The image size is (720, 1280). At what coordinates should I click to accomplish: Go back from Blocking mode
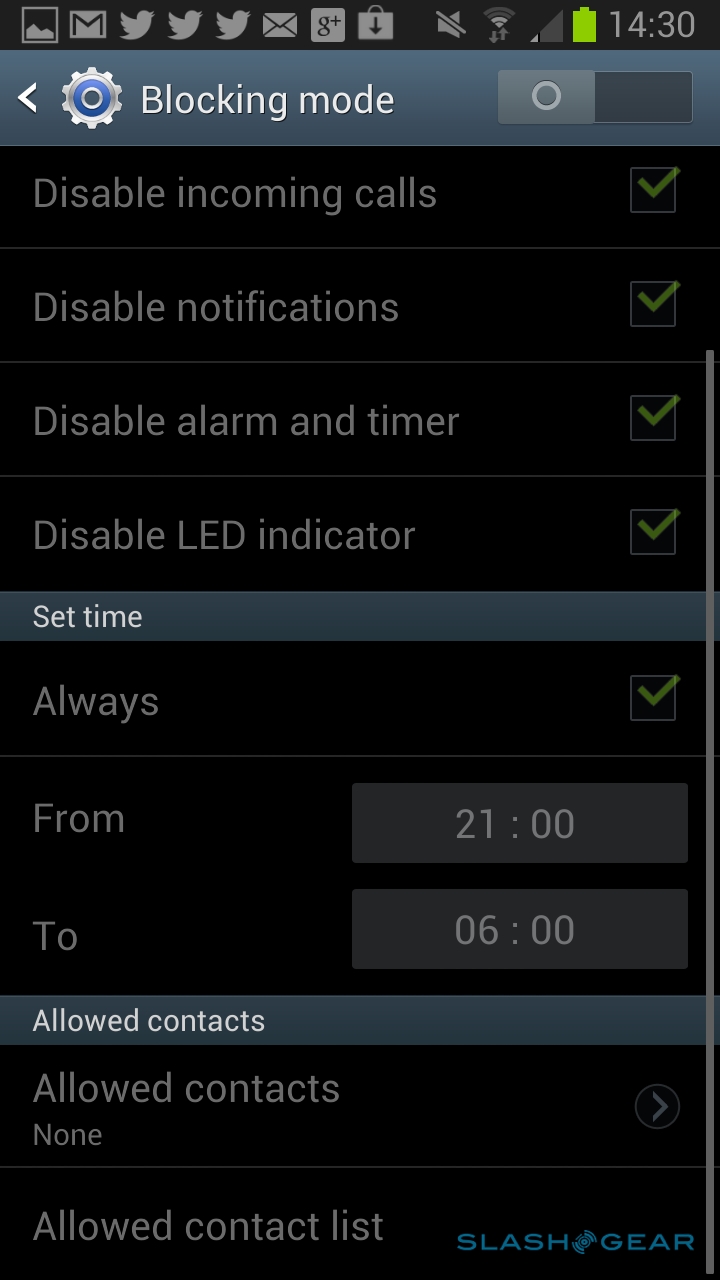pyautogui.click(x=30, y=99)
